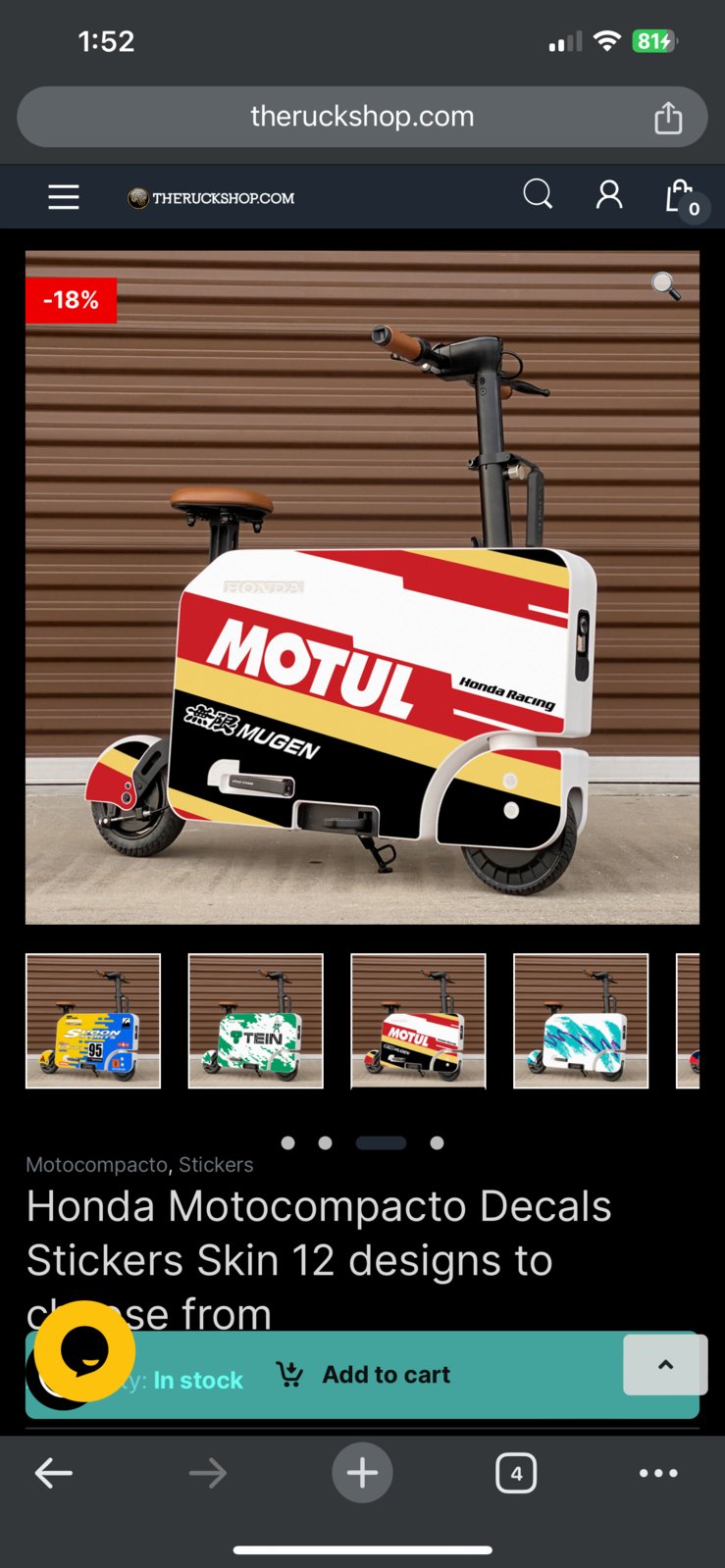The image size is (725, 1568).
Task: Tap the share button in address bar
Action: 668,118
